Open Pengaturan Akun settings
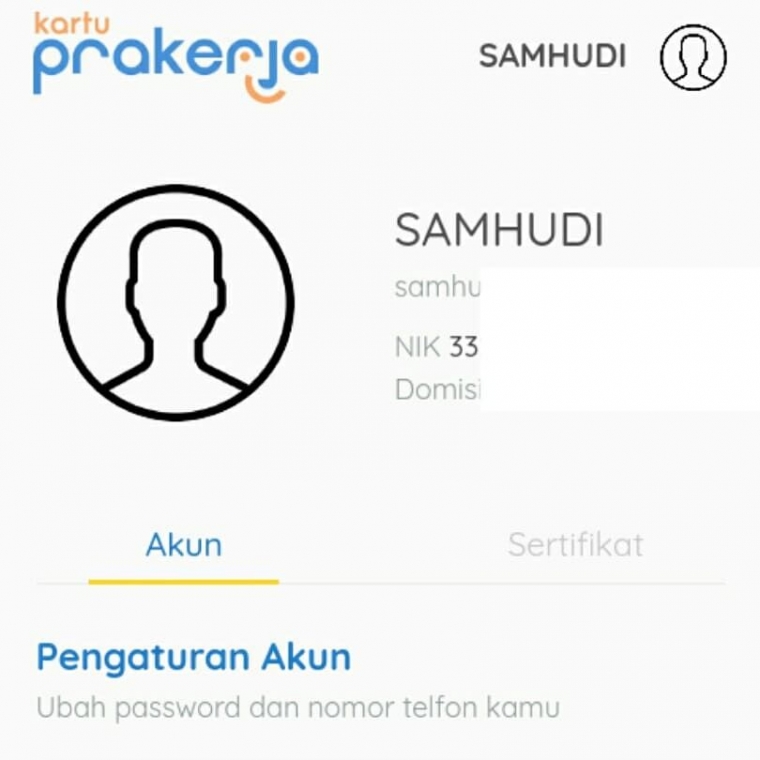Screen dimensions: 760x760 194,658
